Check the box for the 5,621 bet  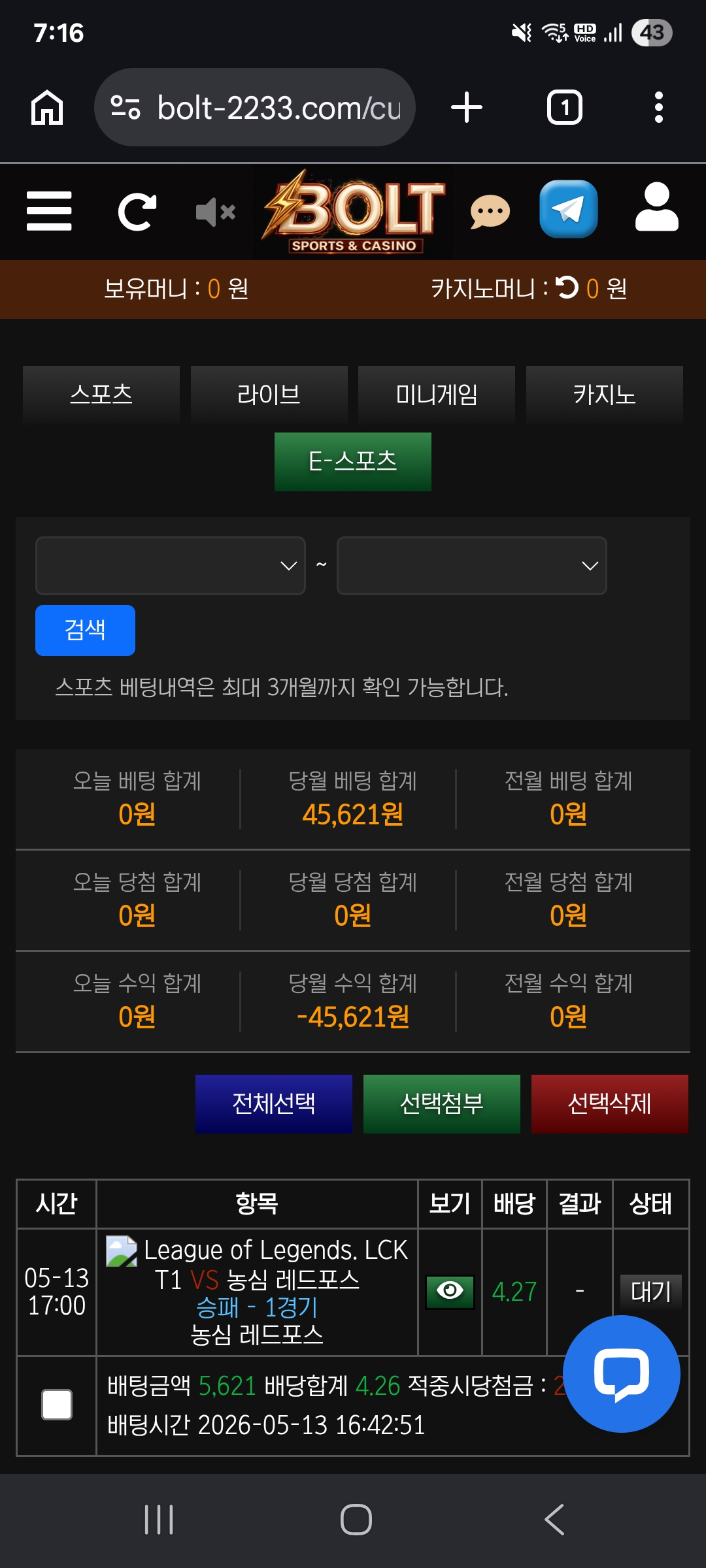(57, 1405)
